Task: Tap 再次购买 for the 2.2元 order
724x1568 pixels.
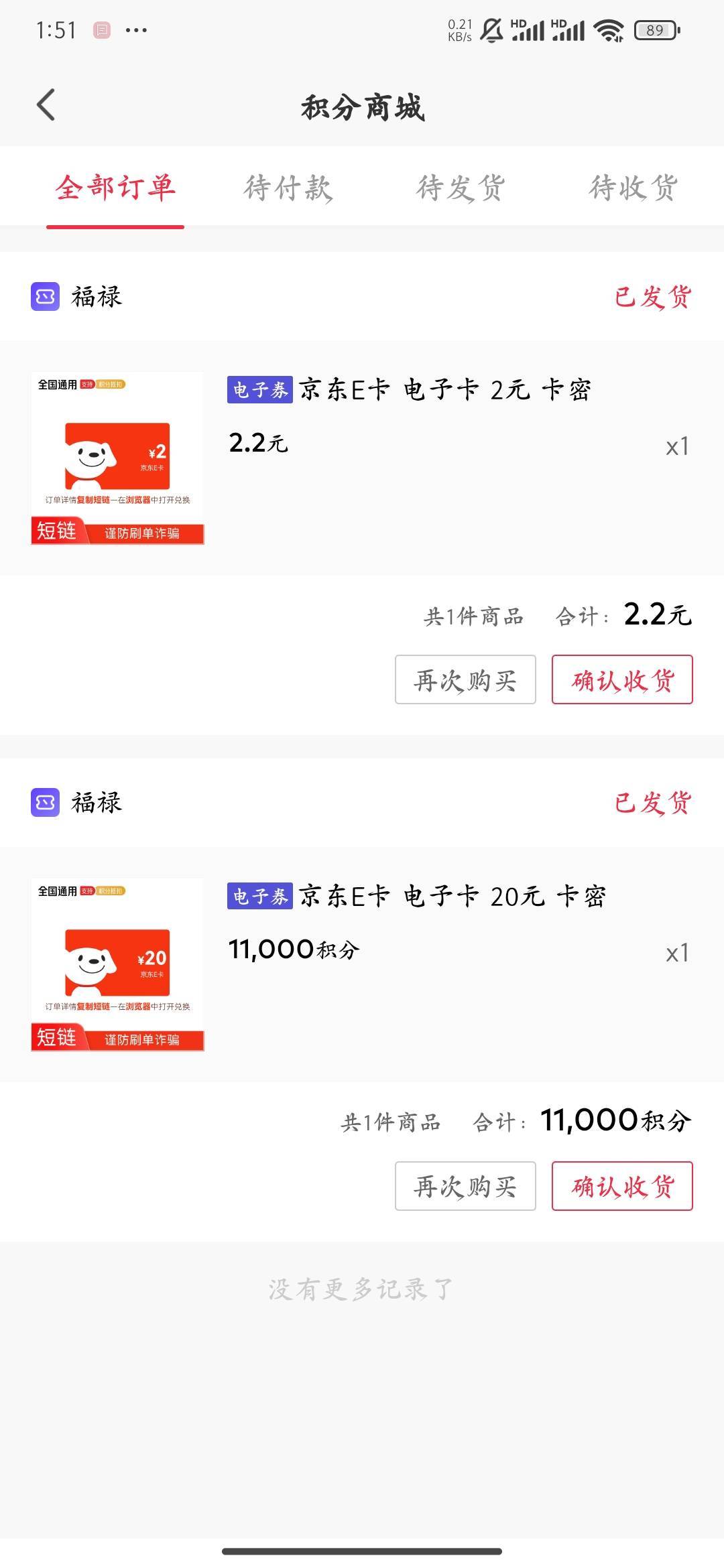Action: point(465,679)
